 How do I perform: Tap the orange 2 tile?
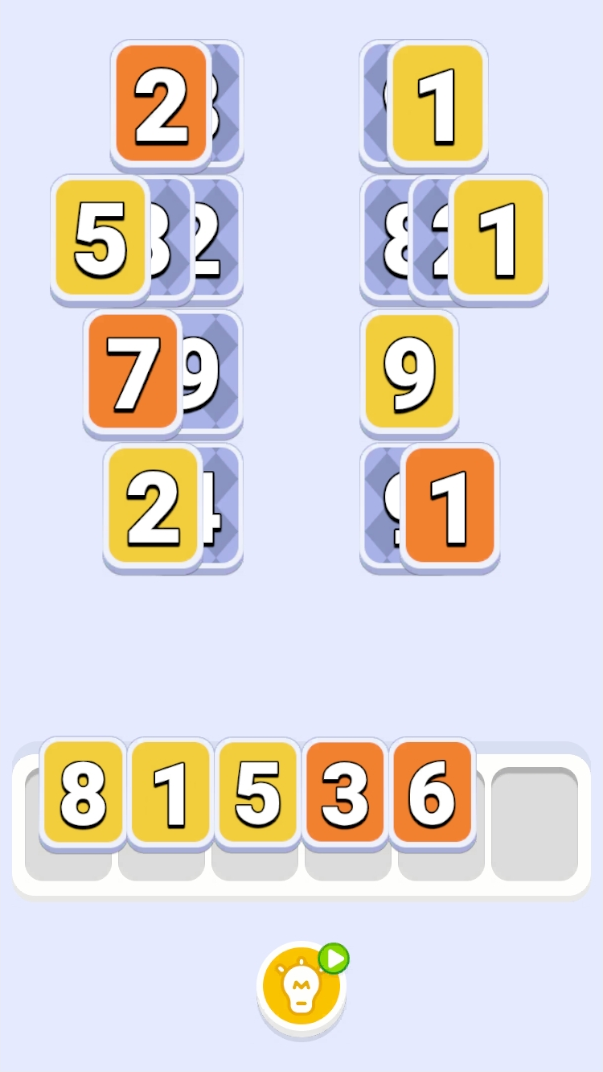click(160, 104)
